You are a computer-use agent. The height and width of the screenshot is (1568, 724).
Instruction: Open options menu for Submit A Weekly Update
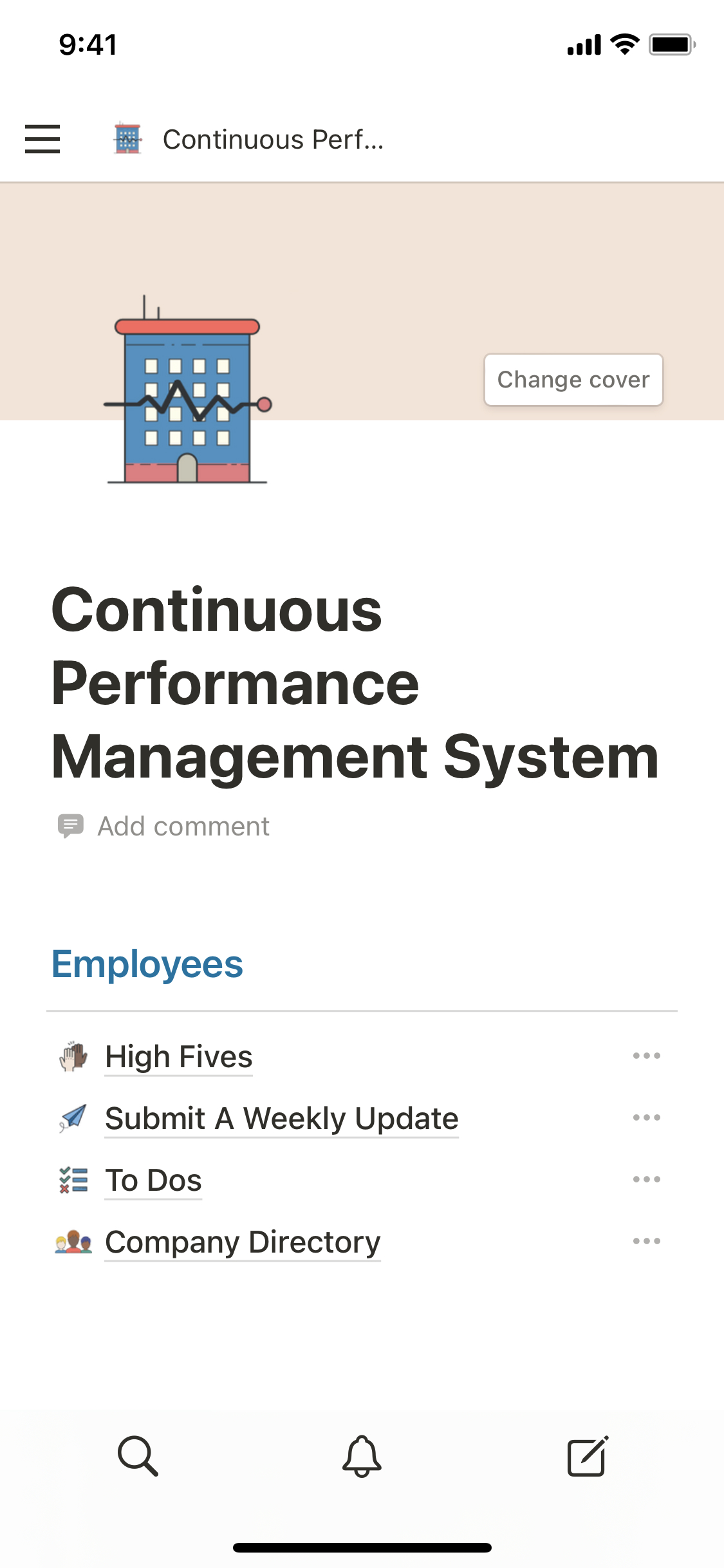tap(646, 1117)
